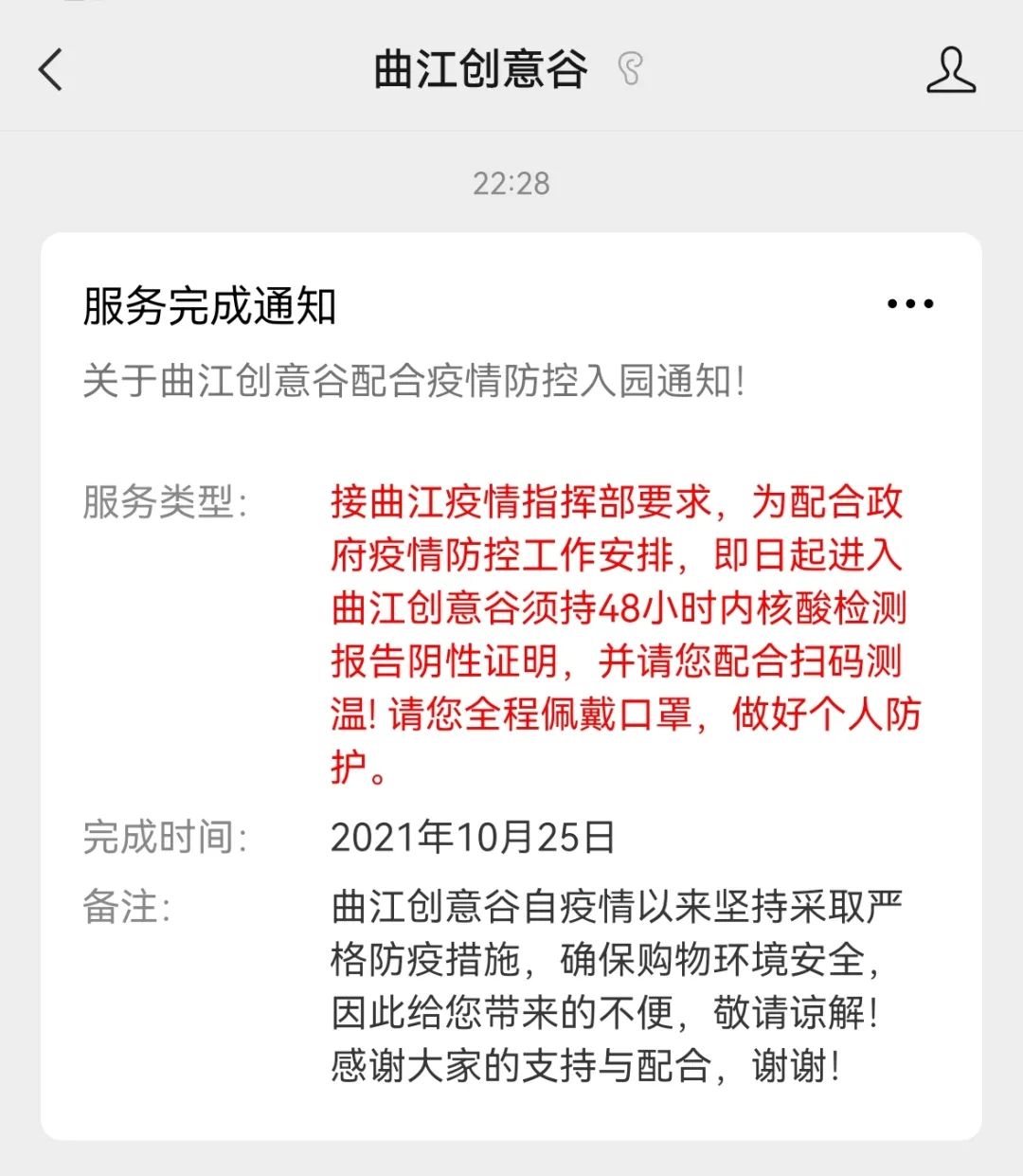1023x1176 pixels.
Task: Open the 曲江创意谷 account profile
Action: (950, 70)
